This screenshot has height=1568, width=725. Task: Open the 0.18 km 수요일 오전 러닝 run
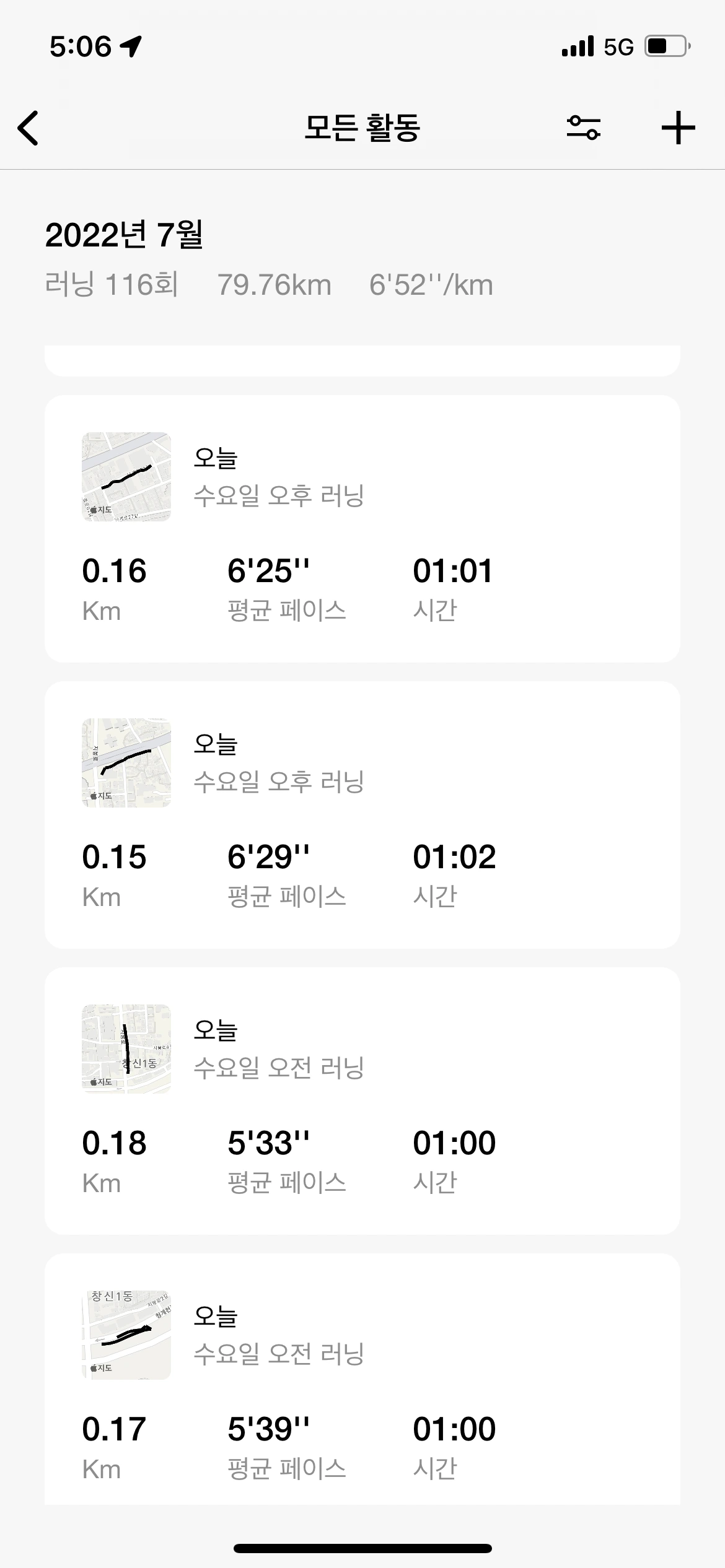362,1101
